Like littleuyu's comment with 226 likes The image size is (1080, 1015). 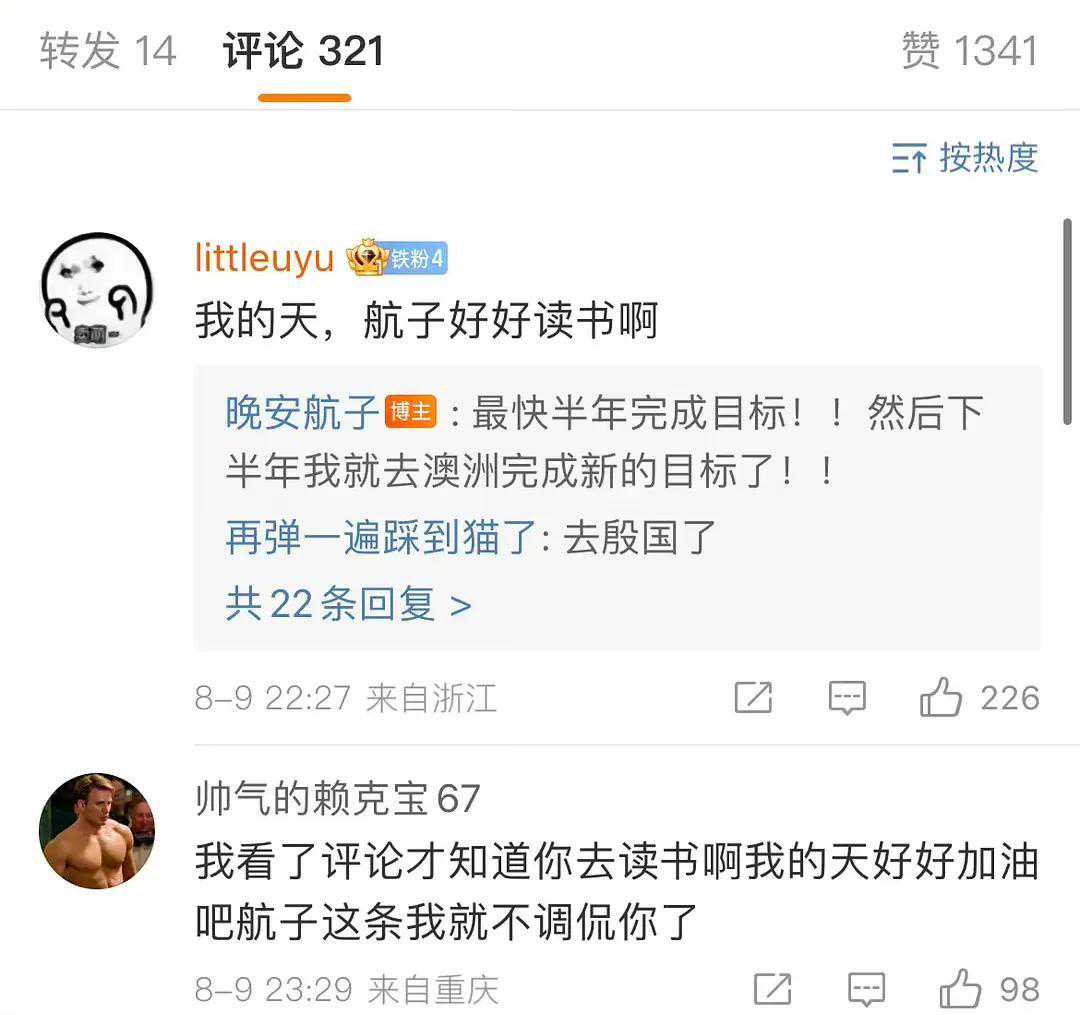coord(941,697)
